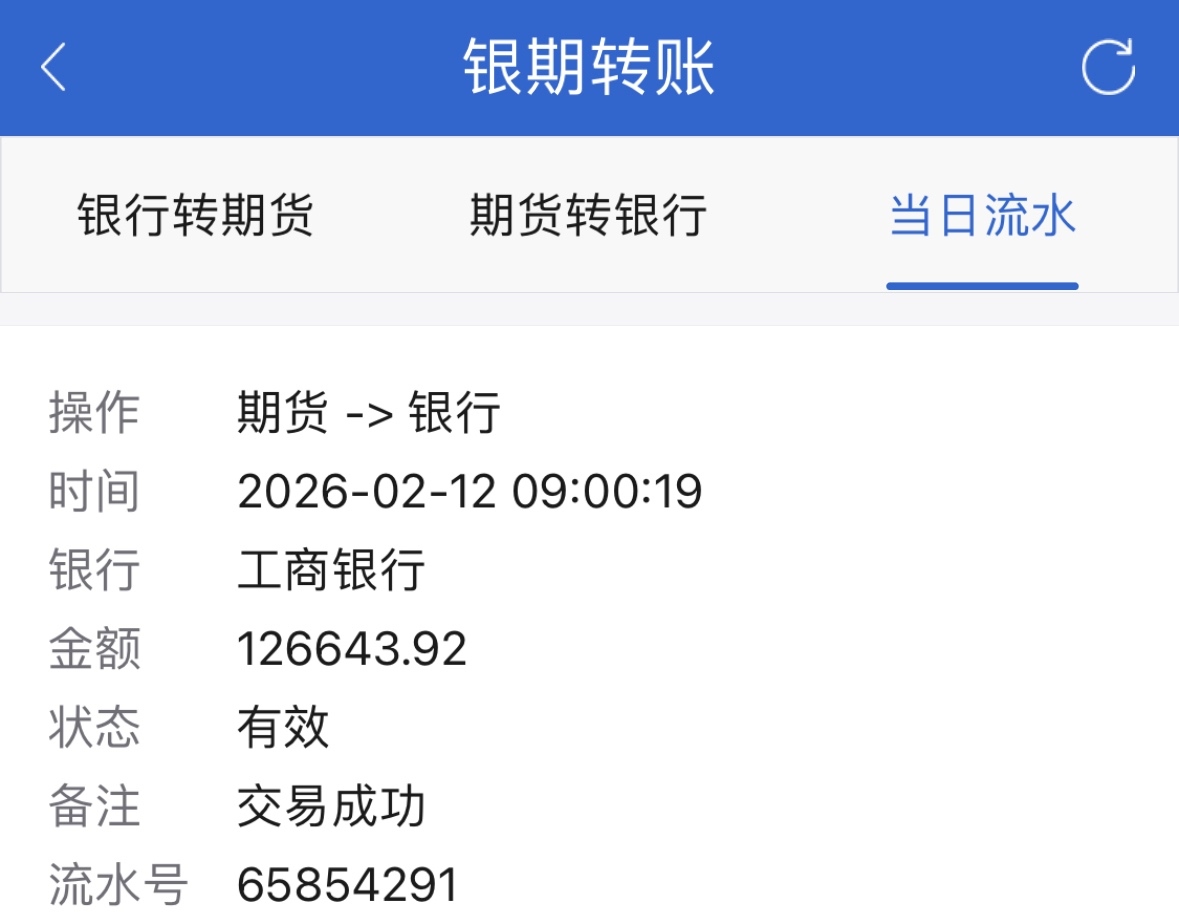Open the 期货转银行 tab
The image size is (1179, 924).
(x=588, y=215)
